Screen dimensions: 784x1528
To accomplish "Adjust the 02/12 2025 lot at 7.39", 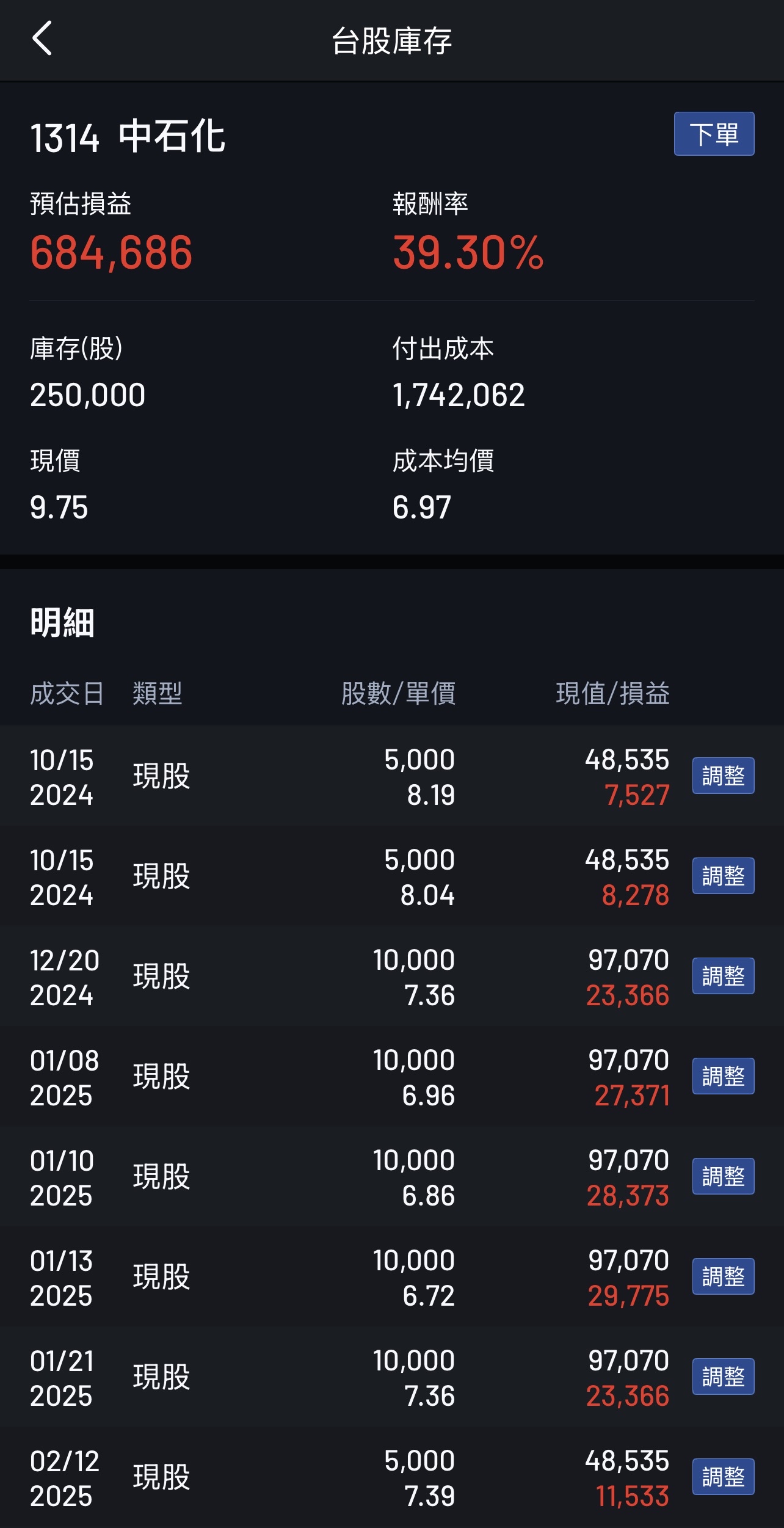I will [x=723, y=1477].
